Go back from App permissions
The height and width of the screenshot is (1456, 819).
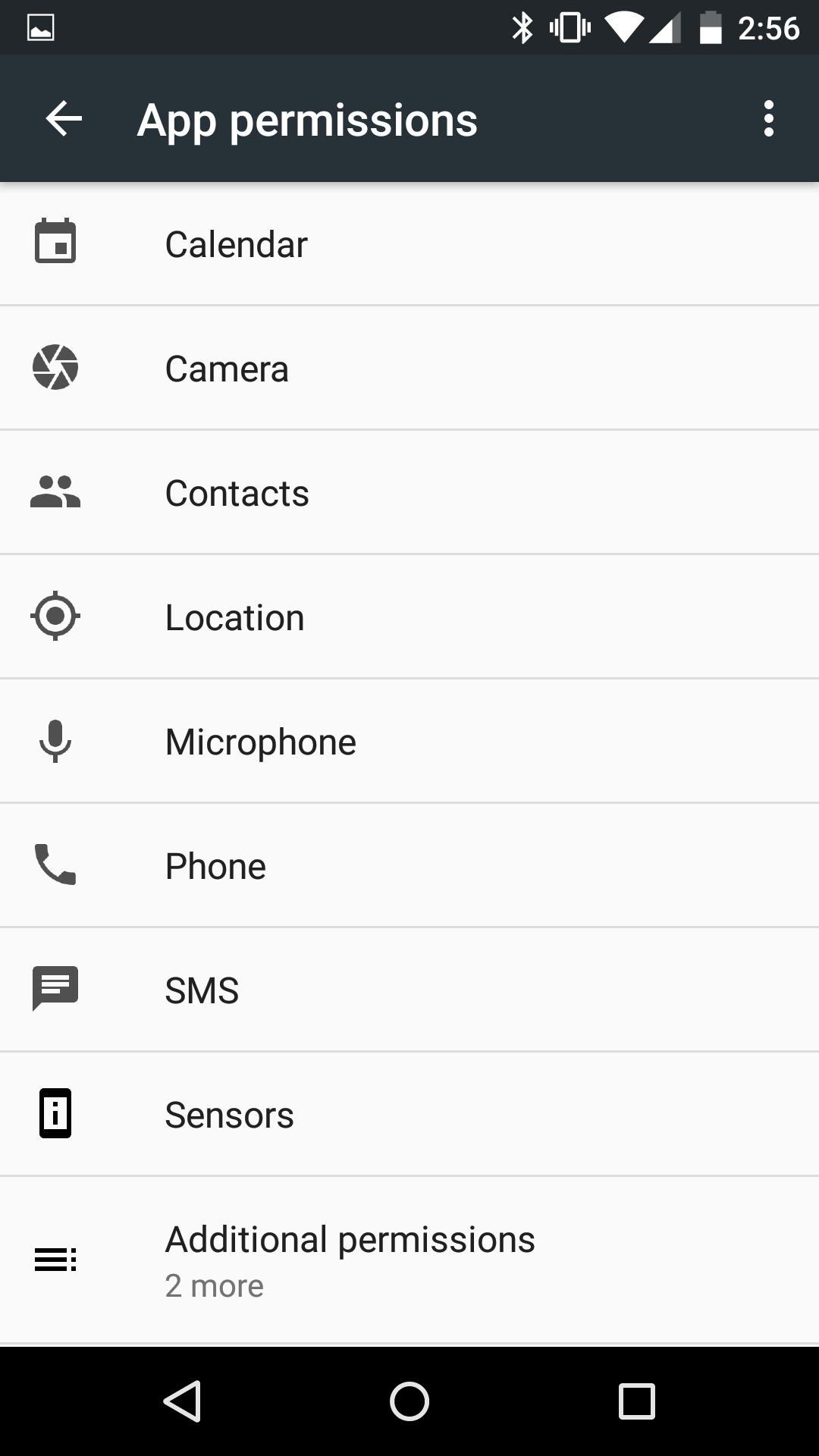tap(64, 119)
